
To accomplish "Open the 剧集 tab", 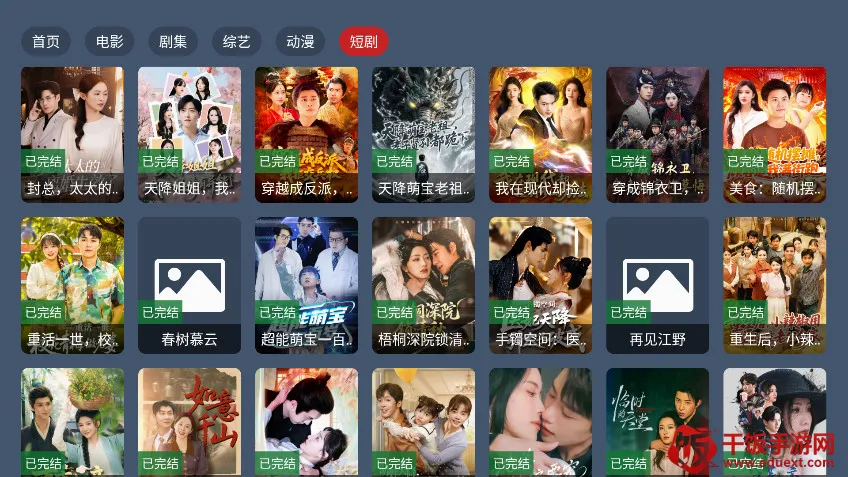I will pos(173,41).
